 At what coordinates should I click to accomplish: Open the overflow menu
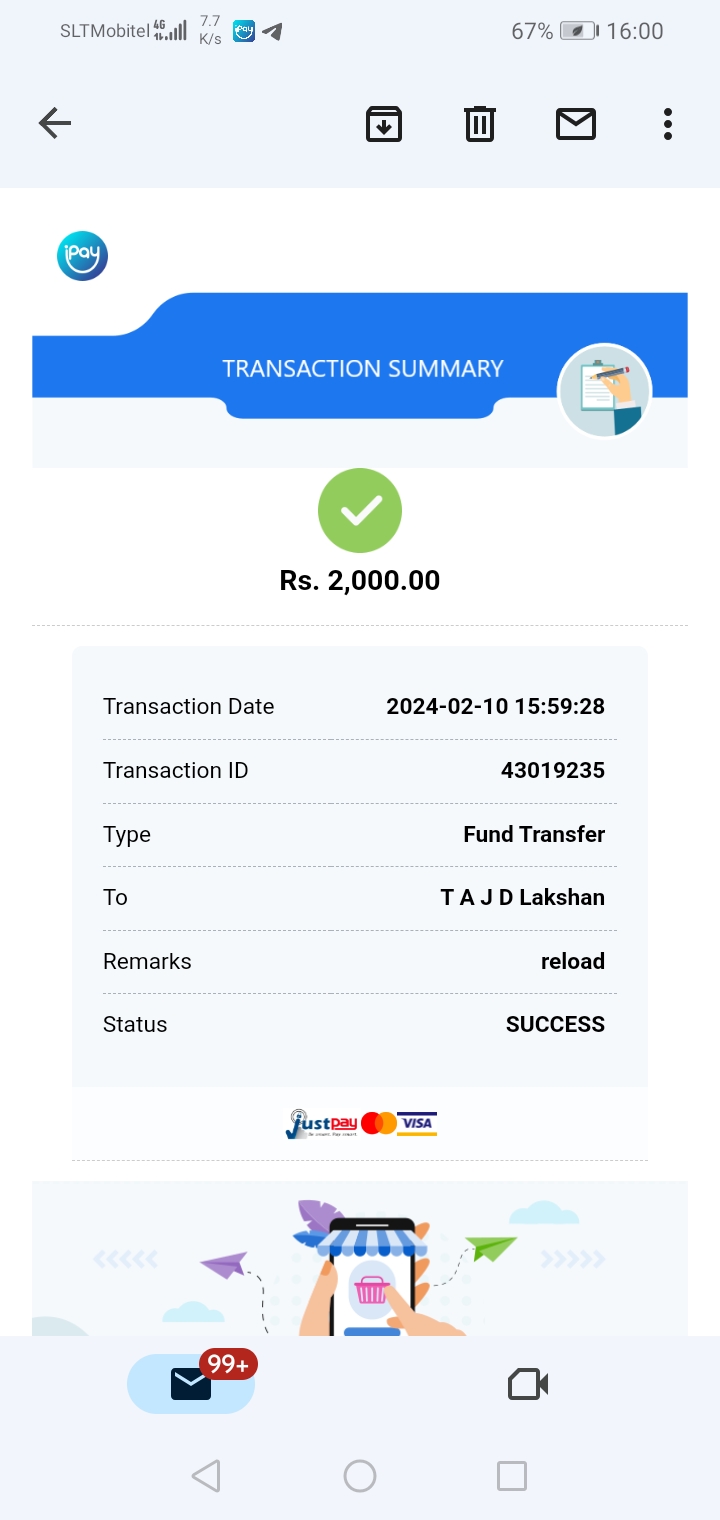(667, 124)
